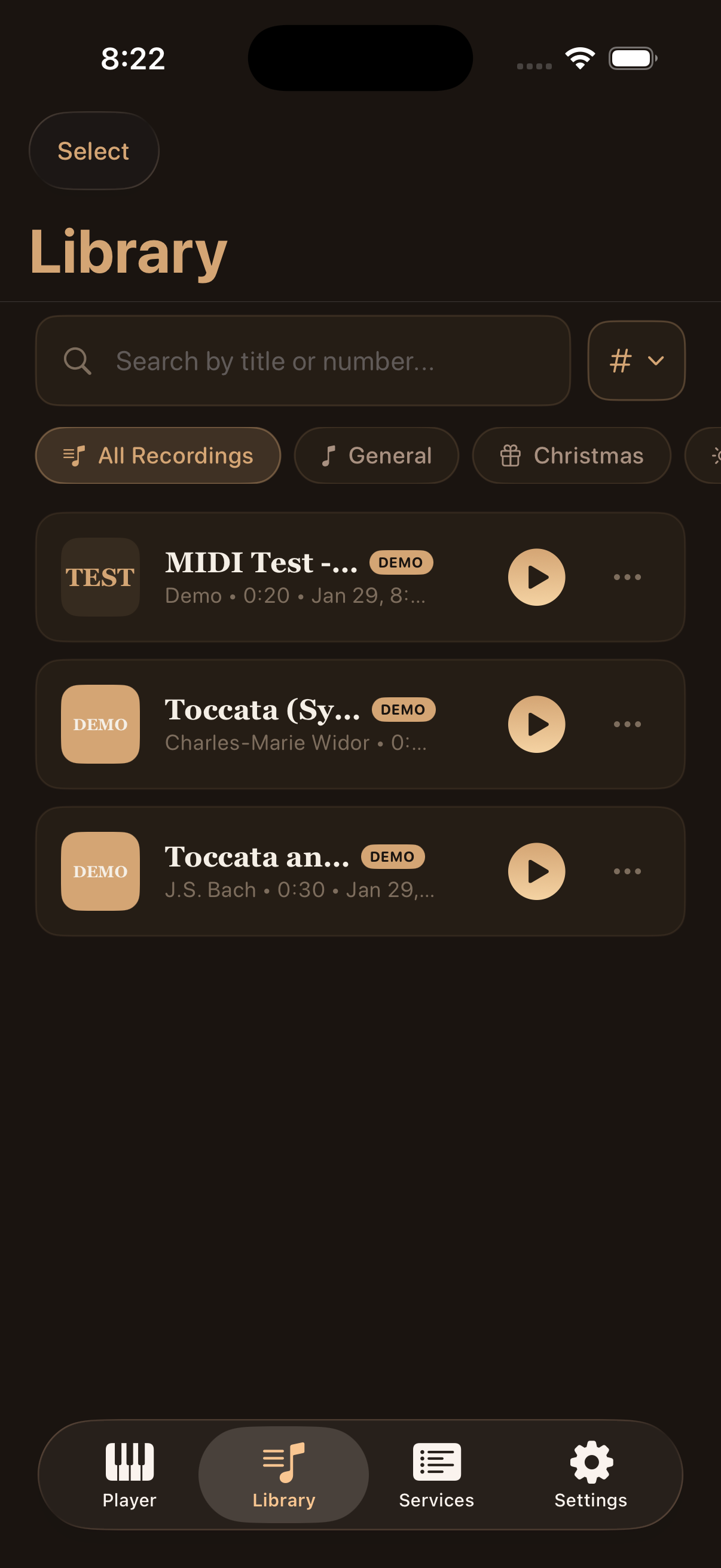The width and height of the screenshot is (721, 1568).
Task: Play the MIDI Test recording
Action: click(x=536, y=576)
